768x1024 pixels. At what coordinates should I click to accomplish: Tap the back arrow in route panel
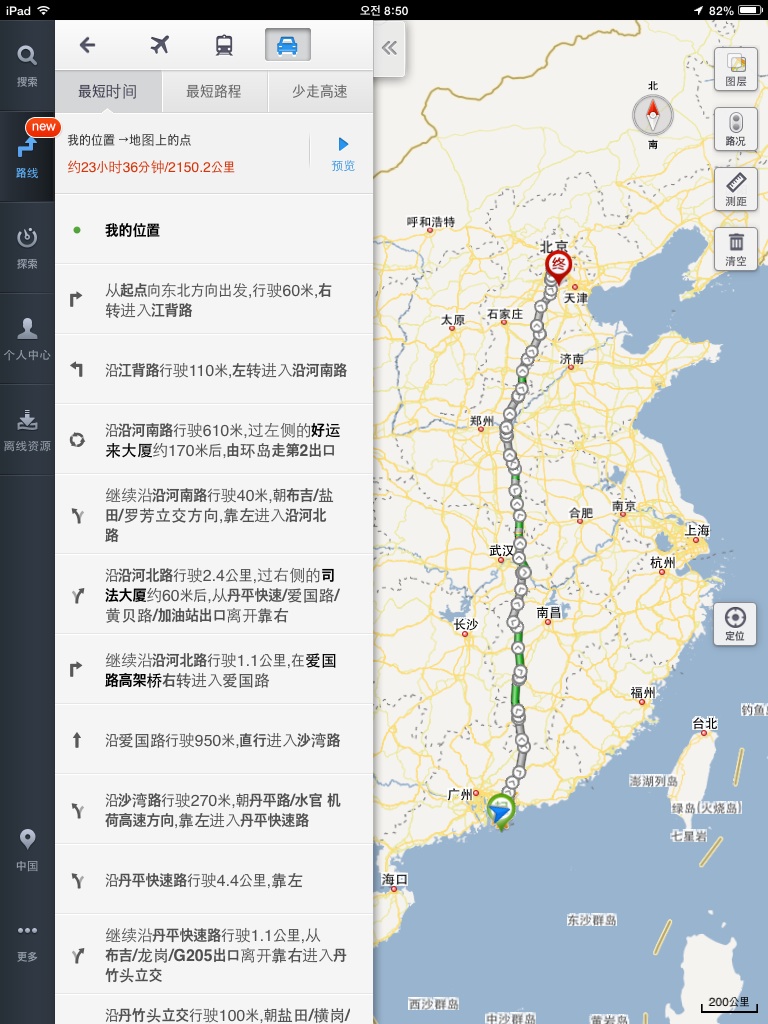click(87, 45)
